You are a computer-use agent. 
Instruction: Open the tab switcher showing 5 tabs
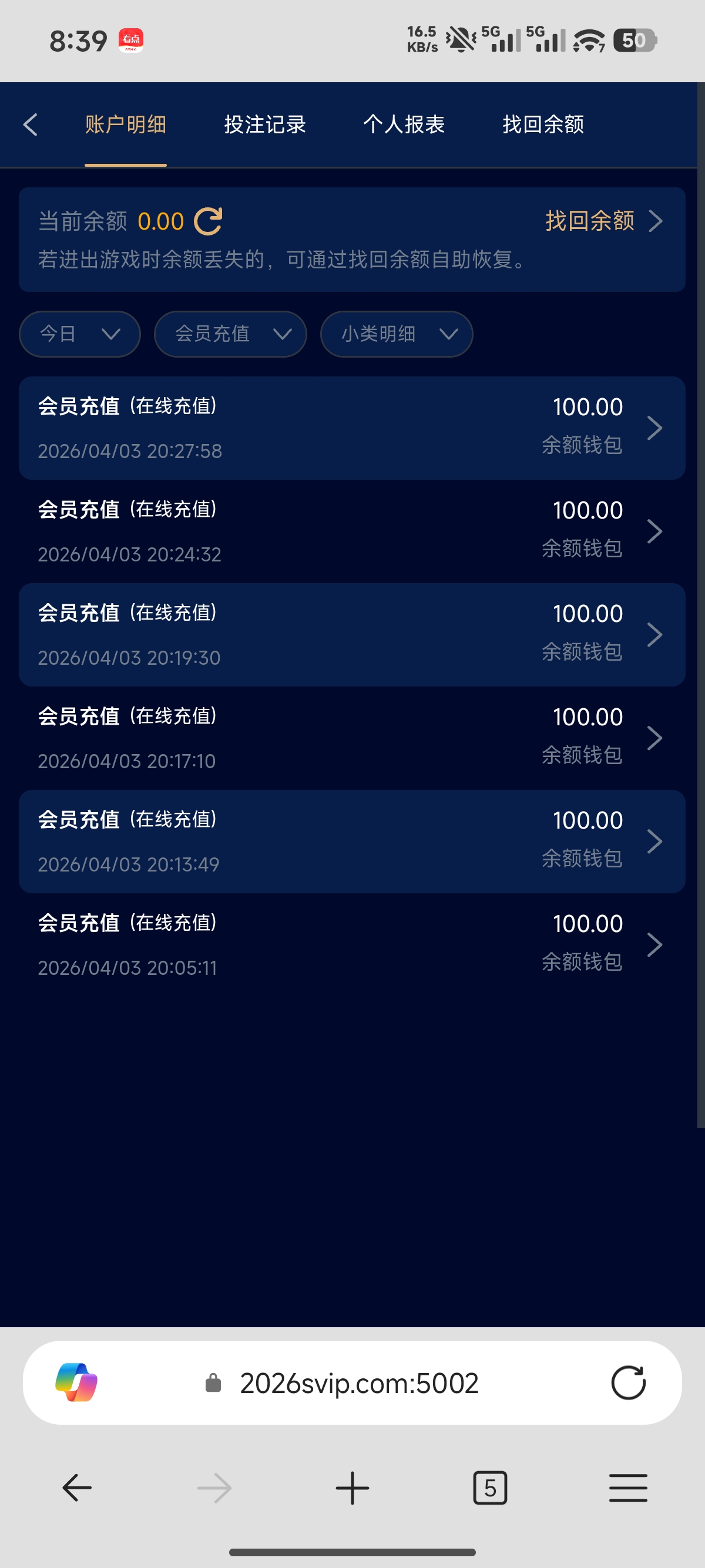click(491, 1488)
